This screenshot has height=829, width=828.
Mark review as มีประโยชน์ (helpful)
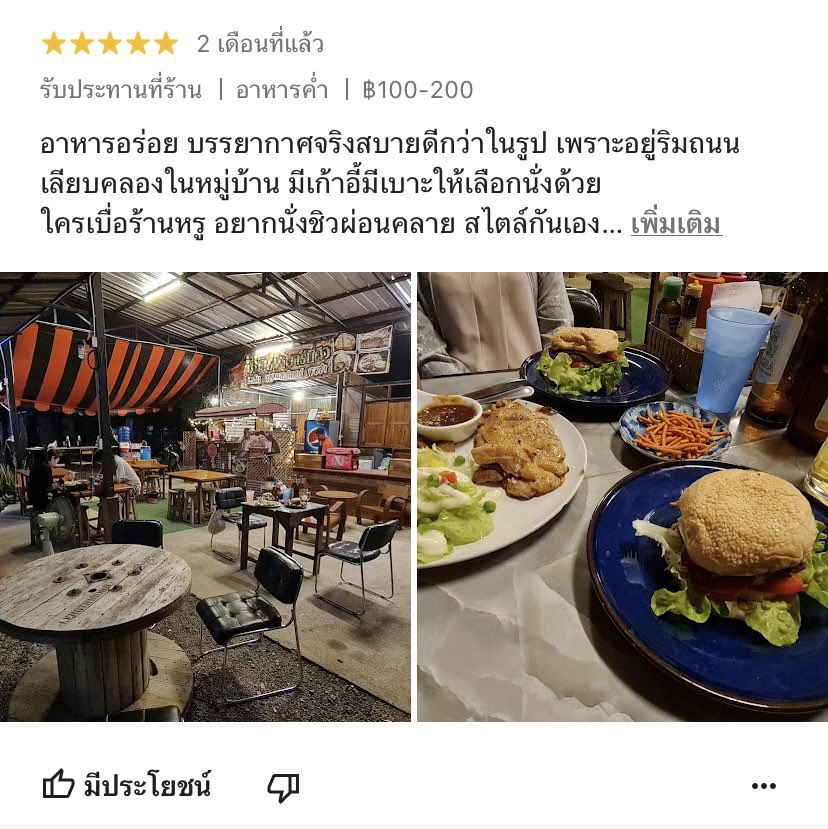[x=126, y=786]
